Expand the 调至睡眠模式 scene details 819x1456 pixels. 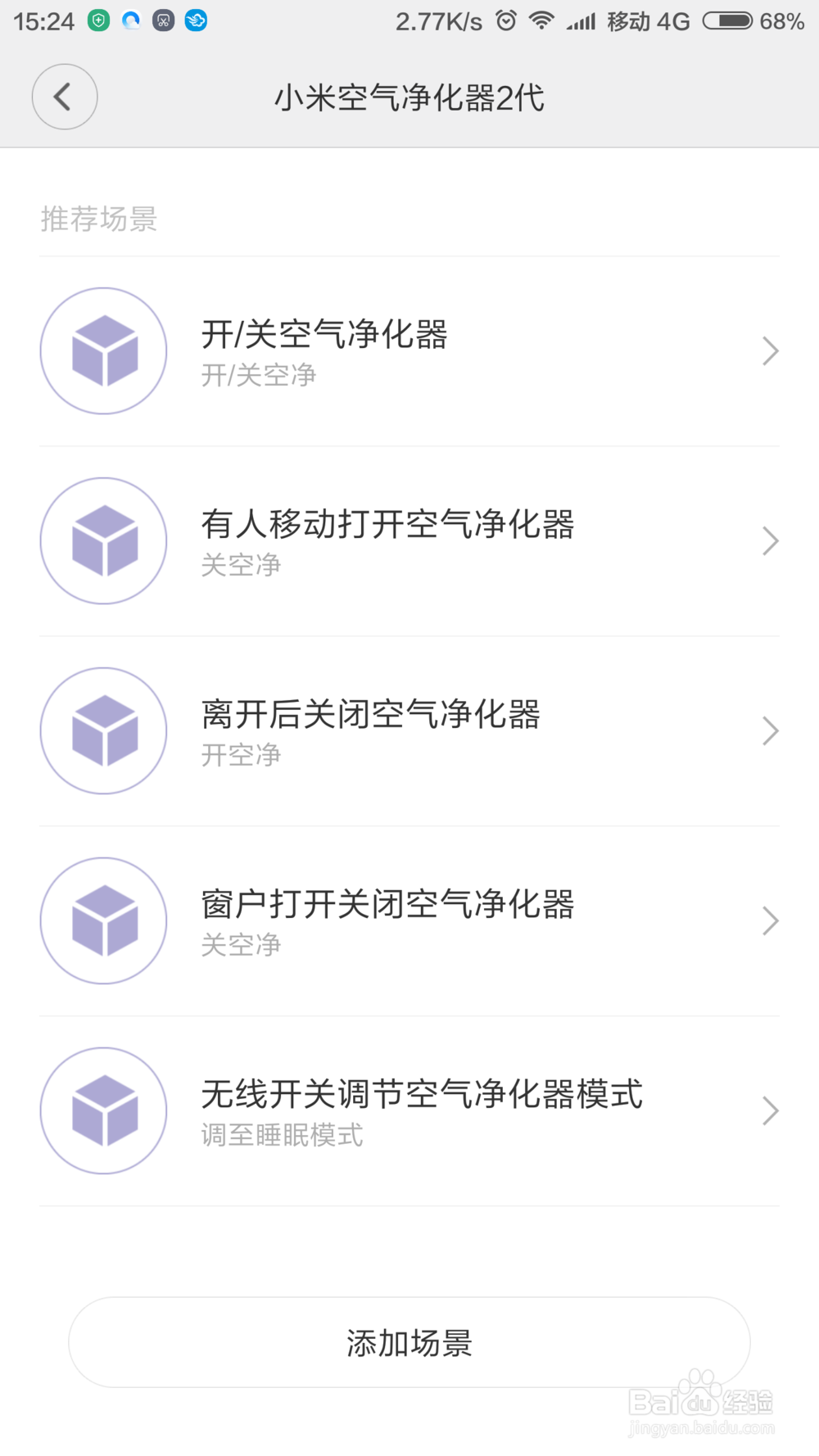pyautogui.click(x=770, y=1110)
